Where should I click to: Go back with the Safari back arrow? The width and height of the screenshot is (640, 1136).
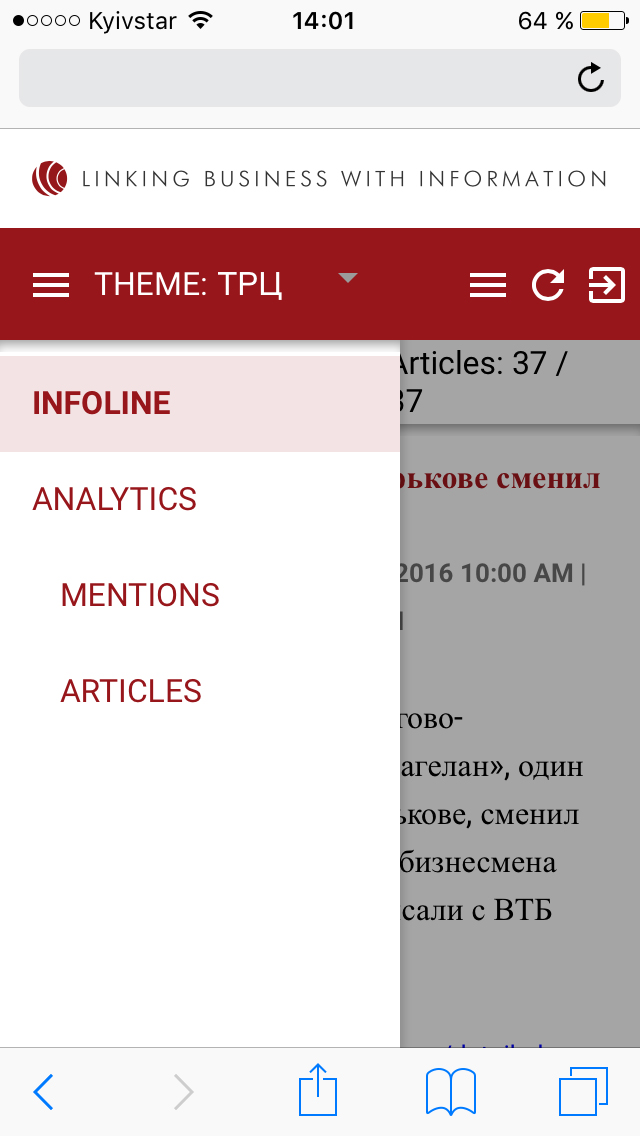tap(43, 1091)
